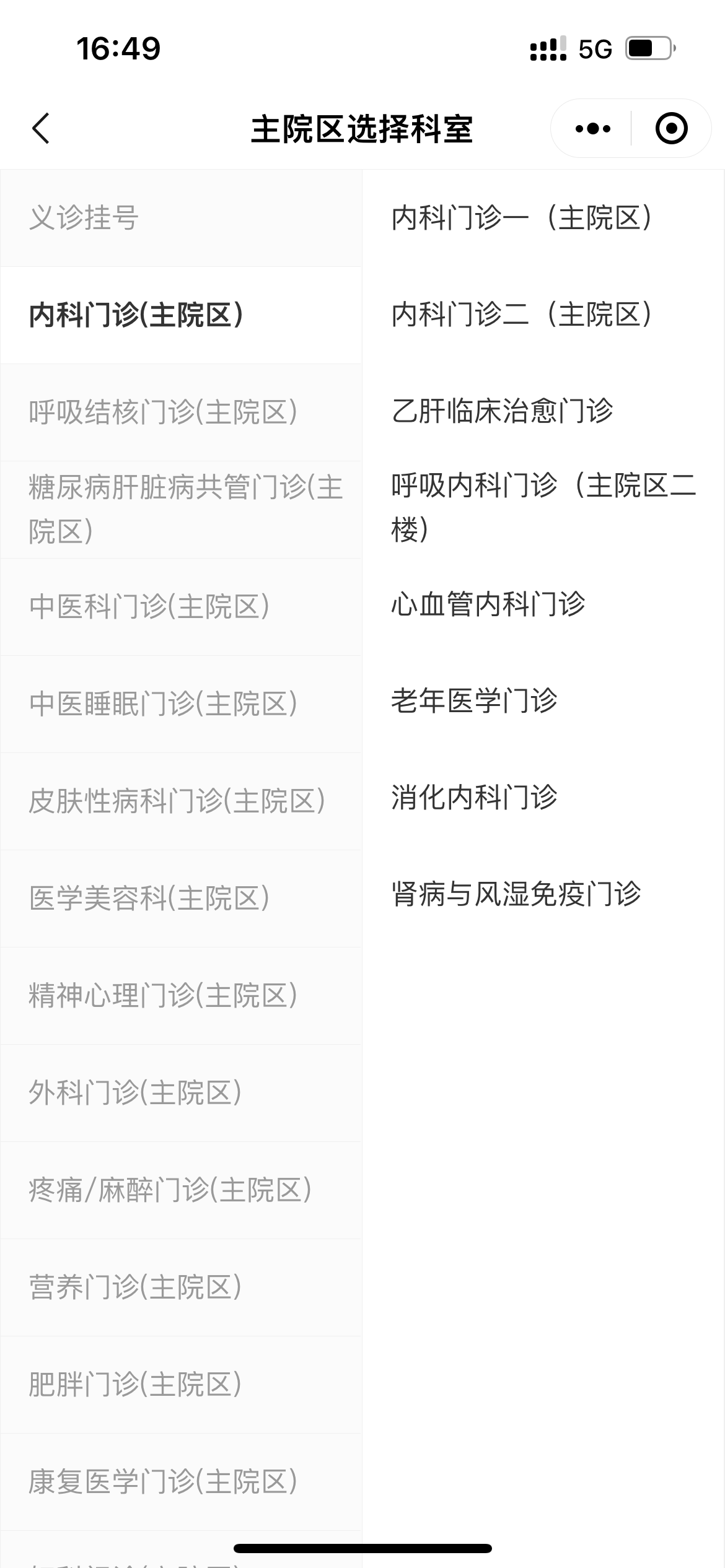Open the mini program more-options menu

592,129
